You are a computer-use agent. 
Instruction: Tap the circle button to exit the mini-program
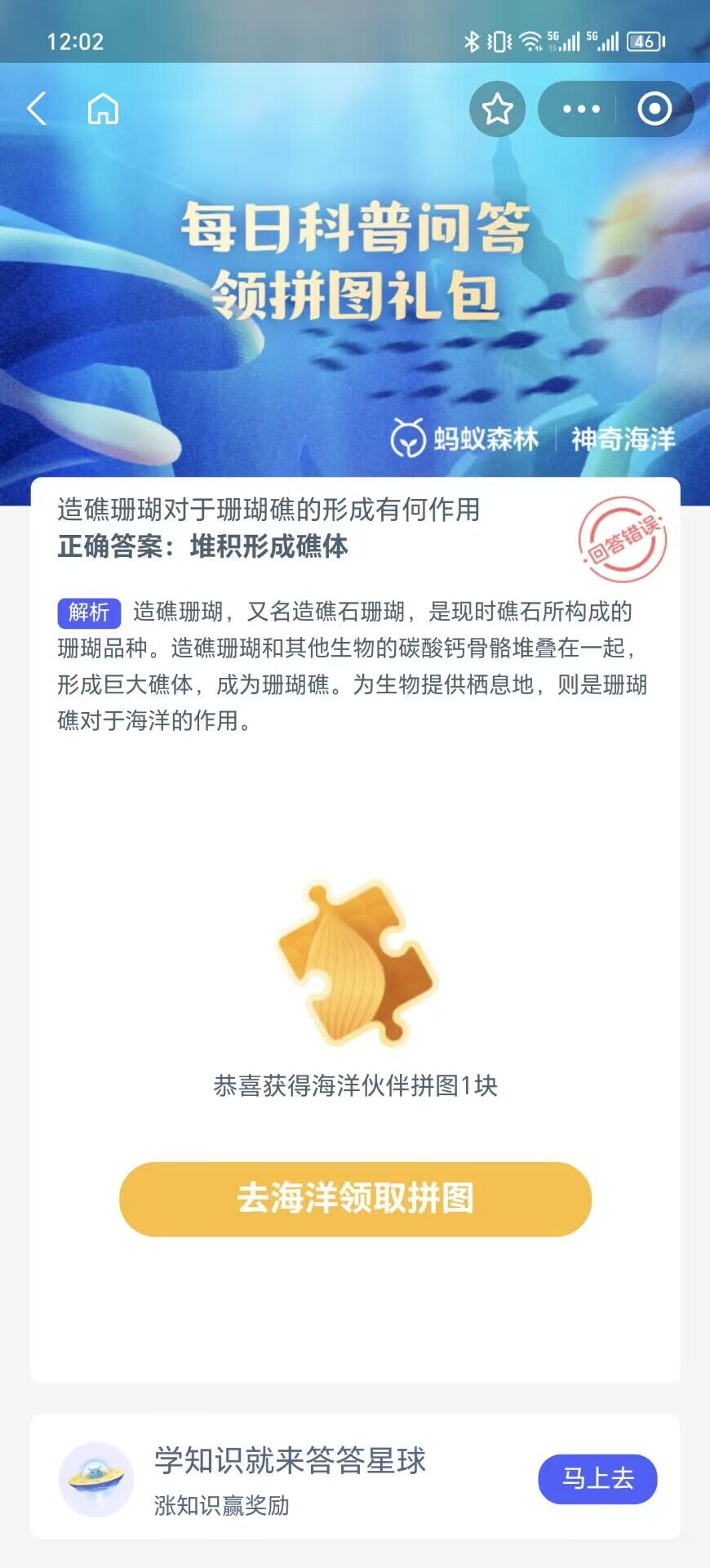coord(653,109)
